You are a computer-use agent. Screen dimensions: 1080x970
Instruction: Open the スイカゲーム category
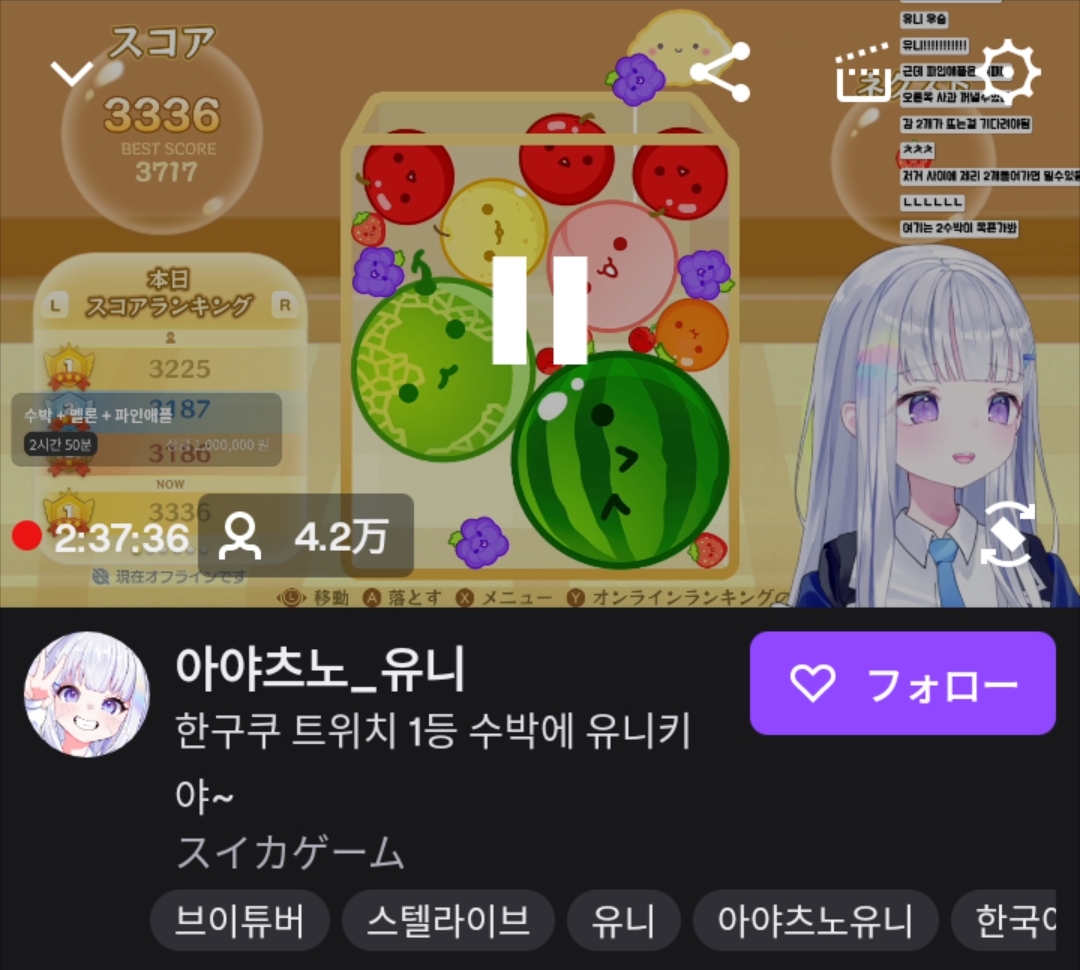[x=290, y=853]
